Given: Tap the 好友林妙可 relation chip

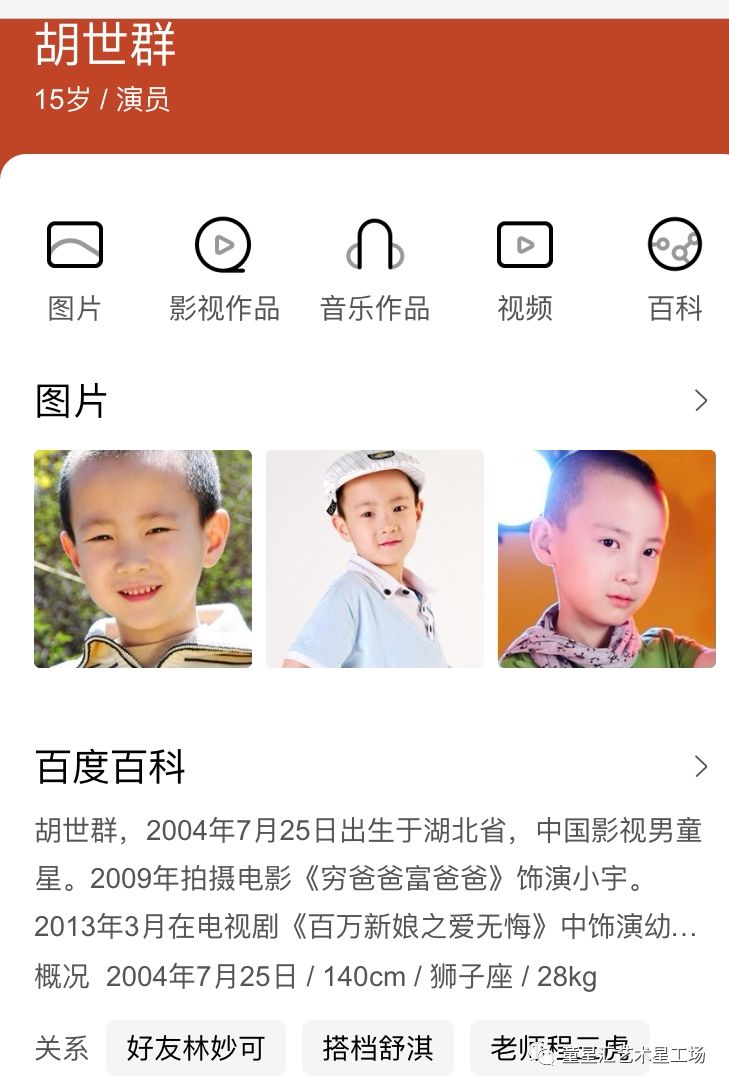Looking at the screenshot, I should pos(196,1047).
